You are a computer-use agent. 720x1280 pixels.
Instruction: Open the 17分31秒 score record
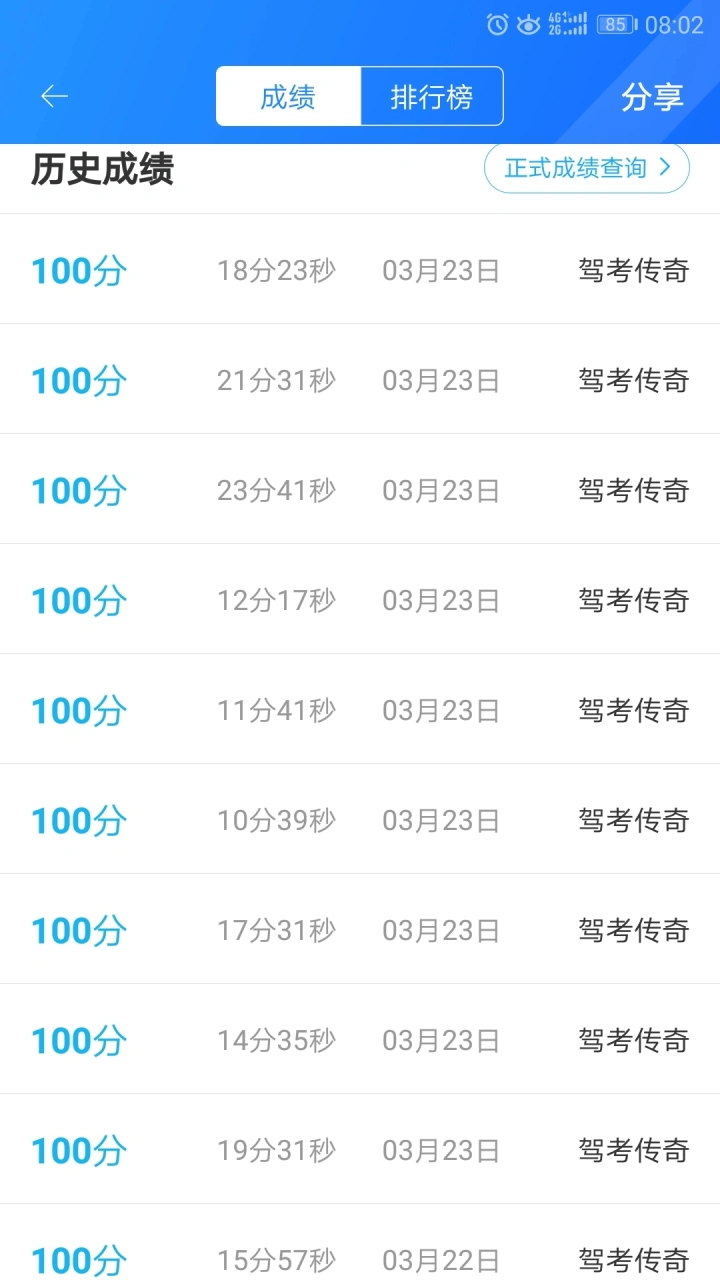pyautogui.click(x=360, y=929)
